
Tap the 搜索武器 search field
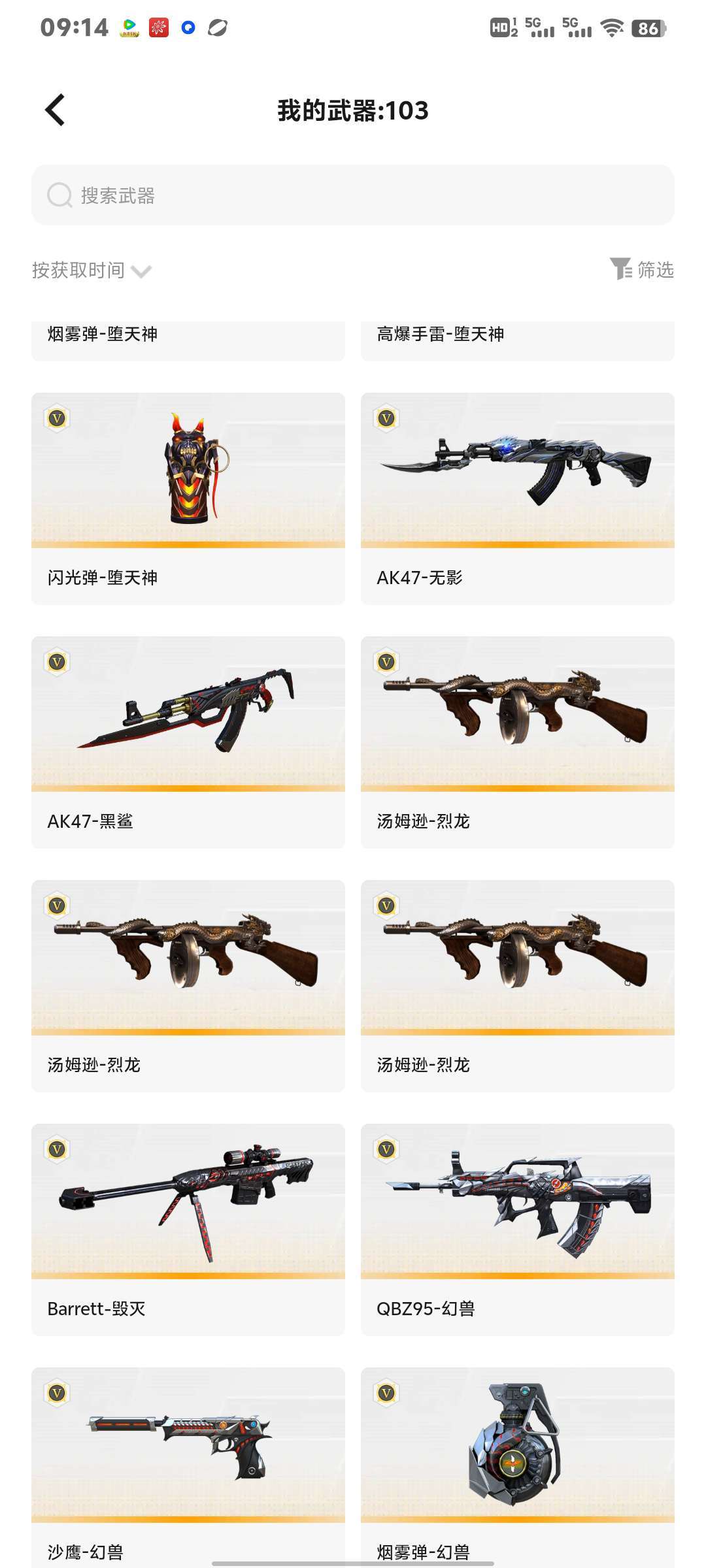pos(353,195)
